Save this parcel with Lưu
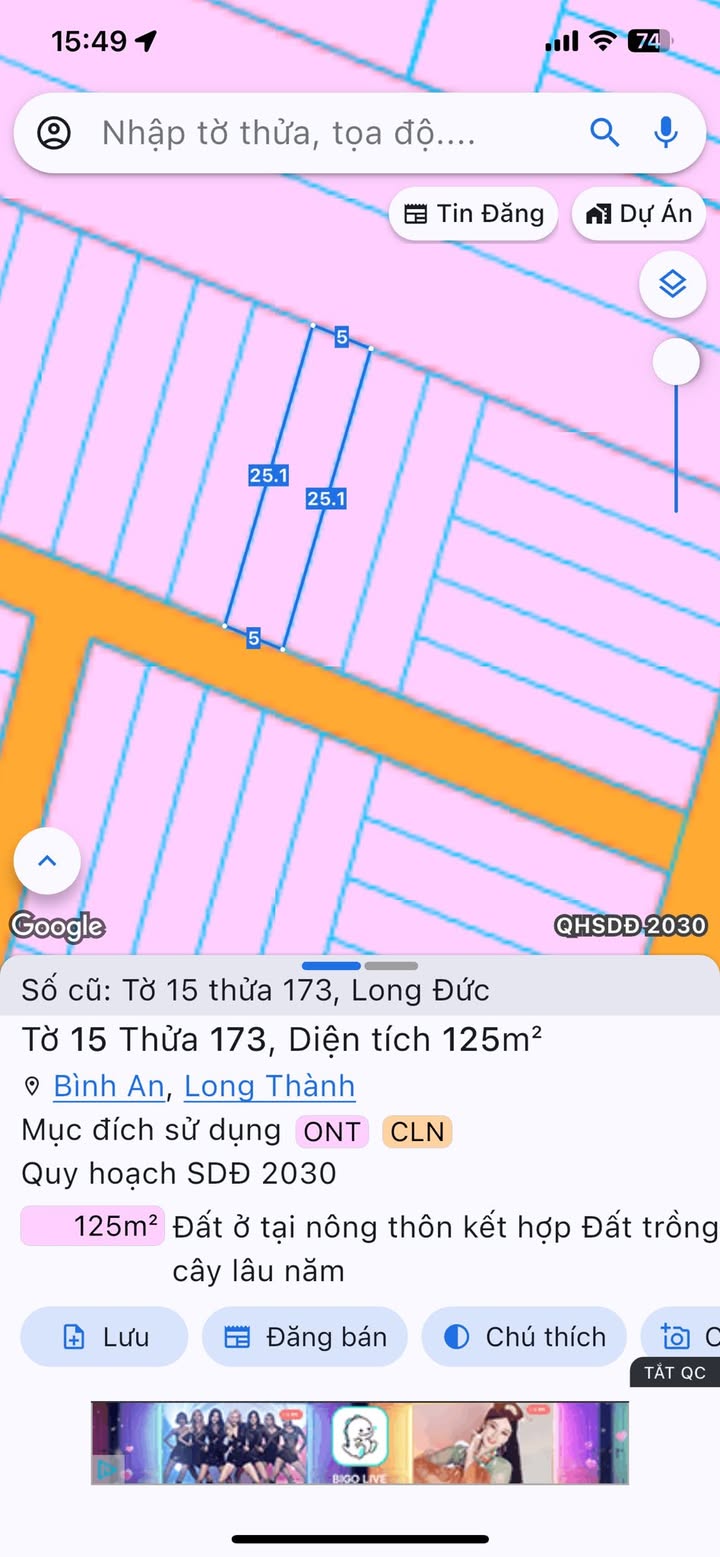 coord(104,1337)
